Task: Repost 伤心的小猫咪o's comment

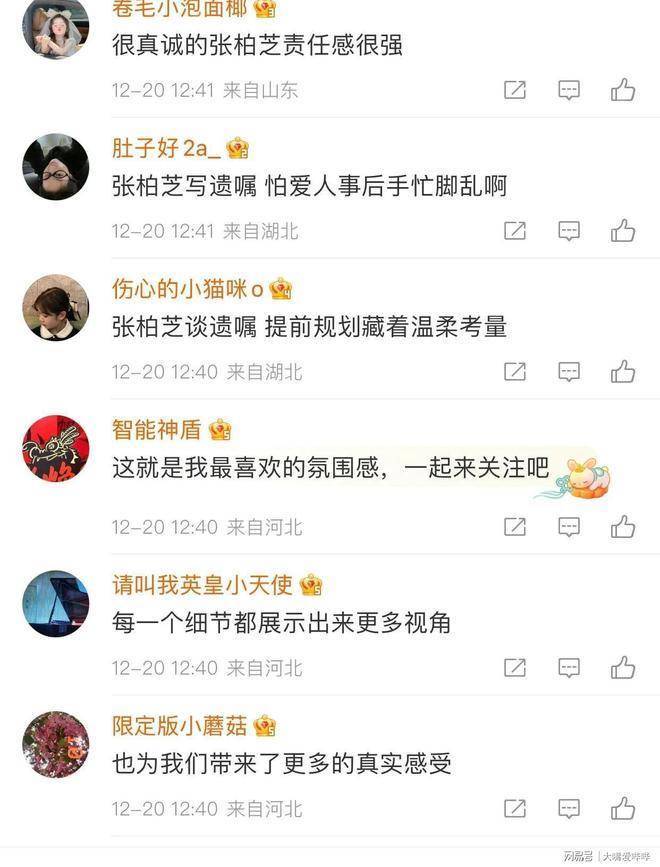Action: pos(515,372)
